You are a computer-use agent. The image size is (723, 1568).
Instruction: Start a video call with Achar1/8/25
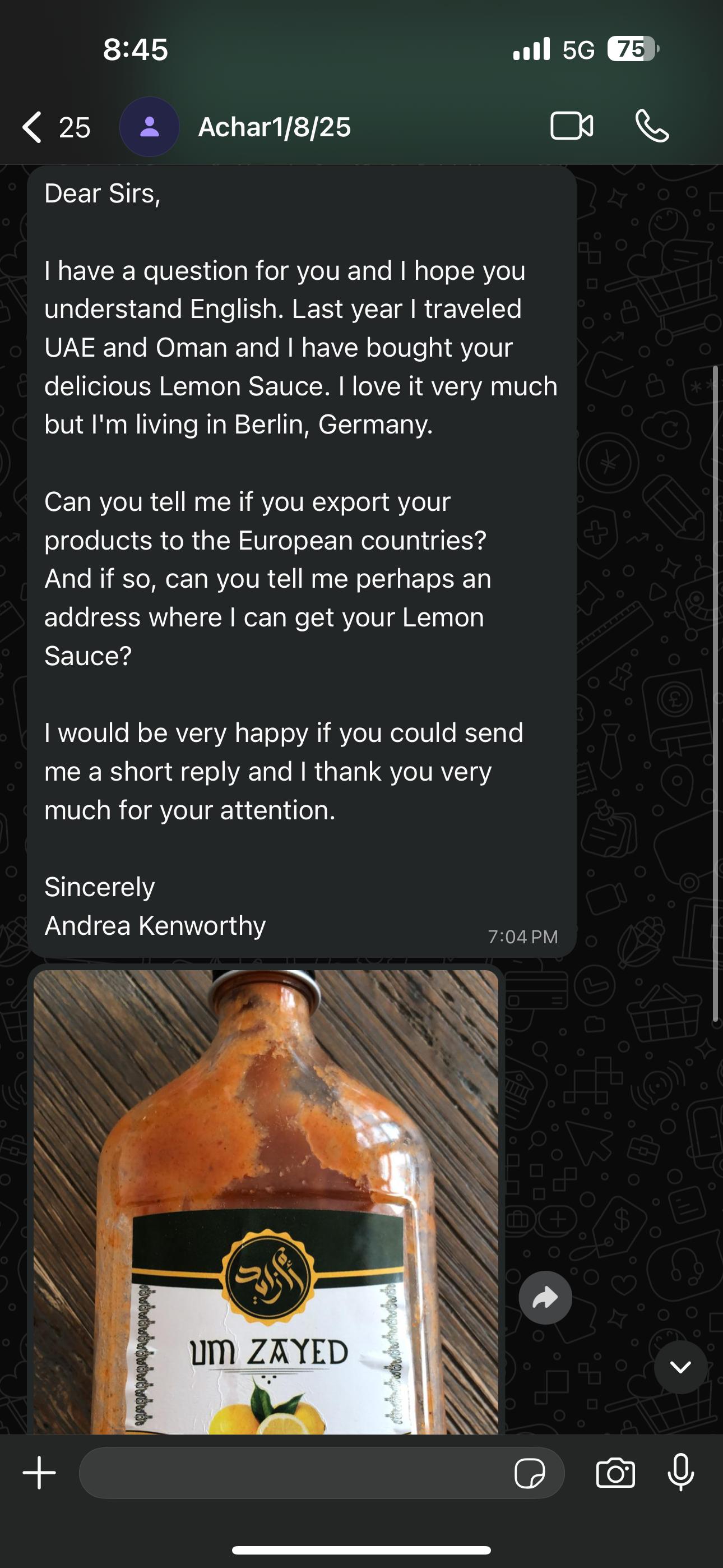572,126
